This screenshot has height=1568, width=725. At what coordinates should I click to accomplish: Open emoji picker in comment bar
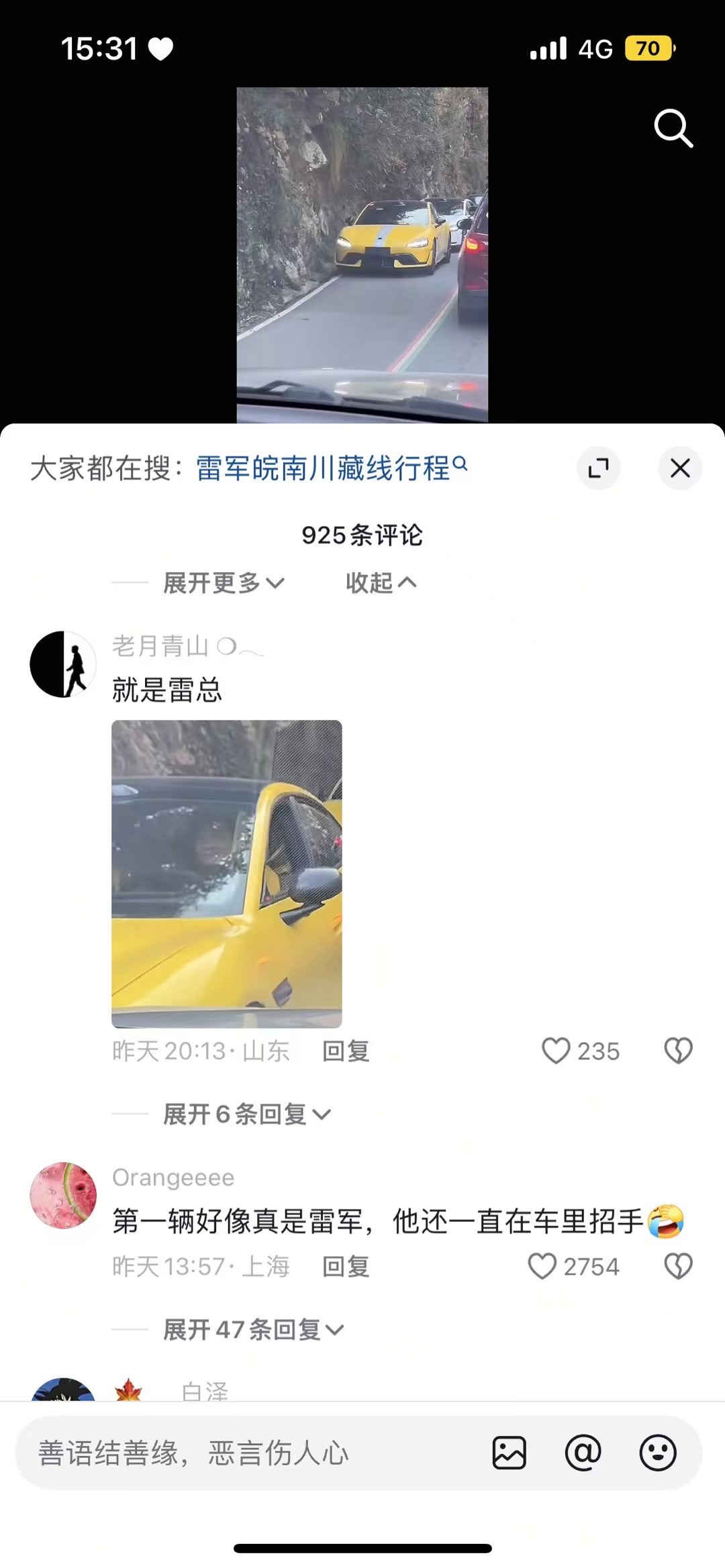point(657,1453)
